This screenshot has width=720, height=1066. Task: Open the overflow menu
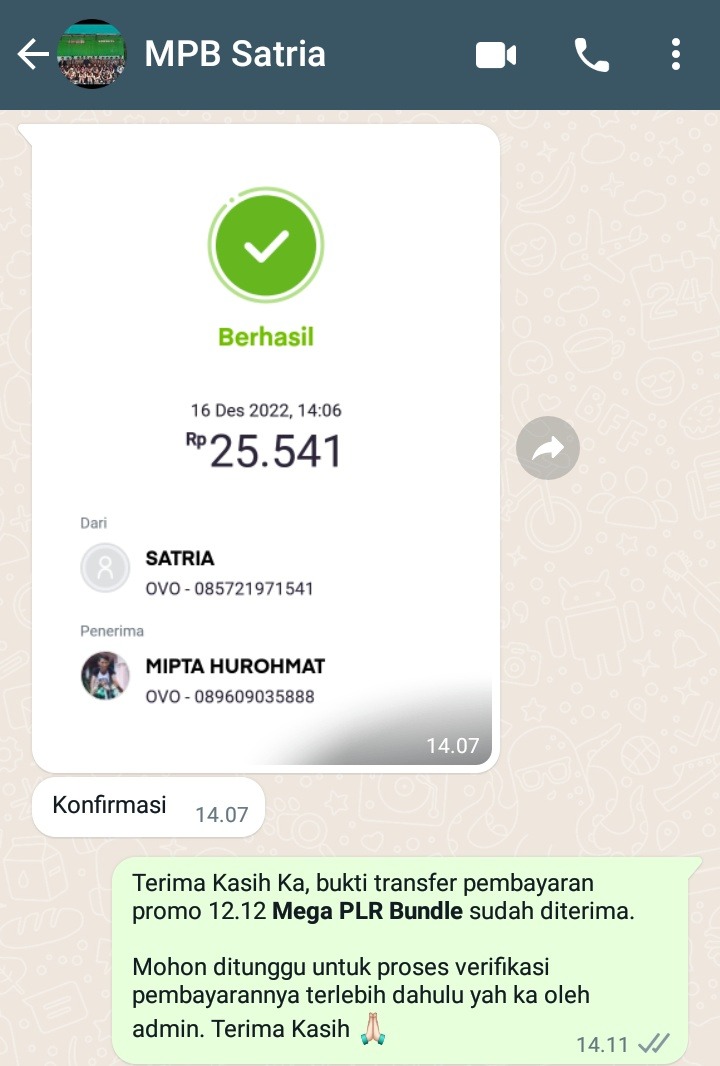tap(677, 55)
